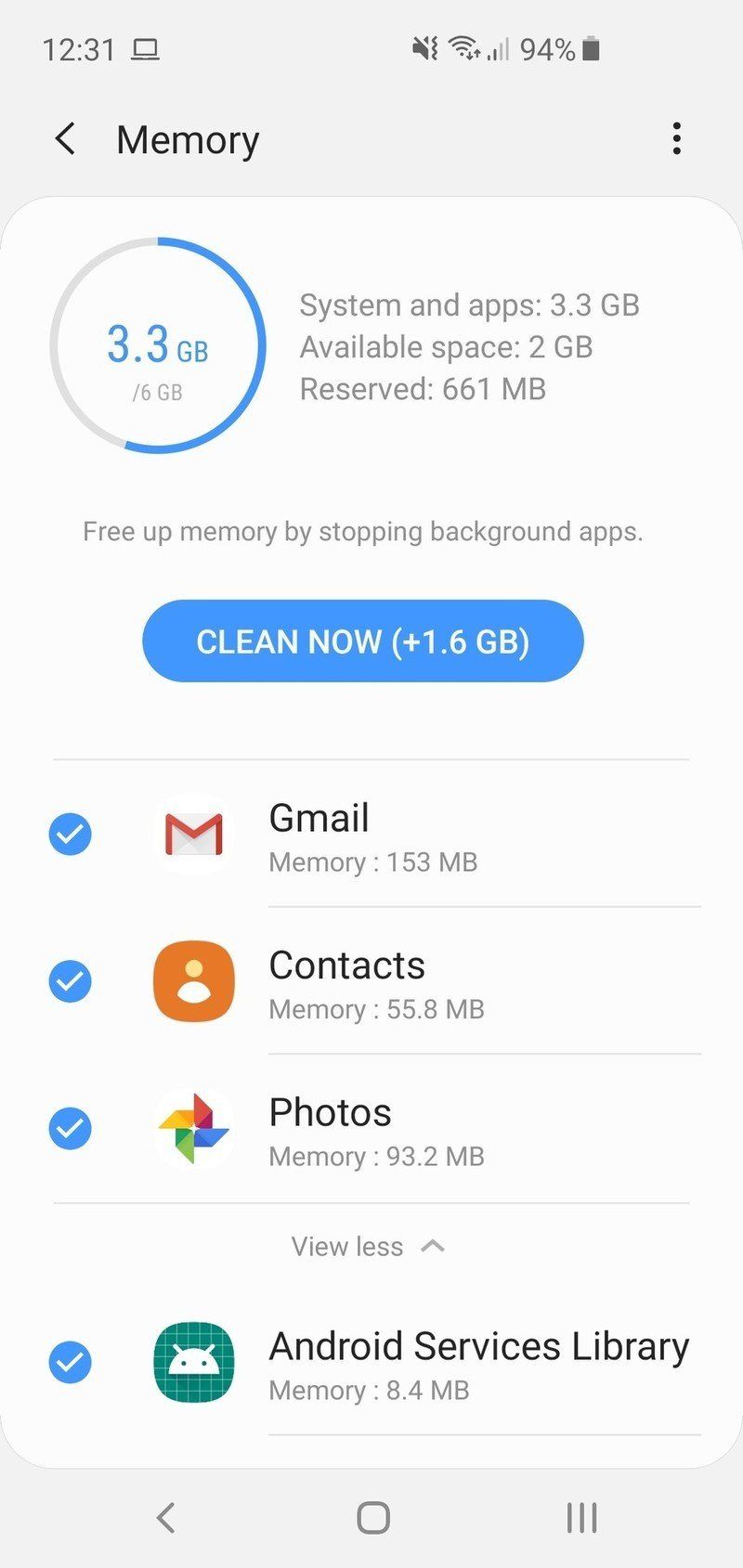Uncheck Photos from memory cleanup

70,1128
